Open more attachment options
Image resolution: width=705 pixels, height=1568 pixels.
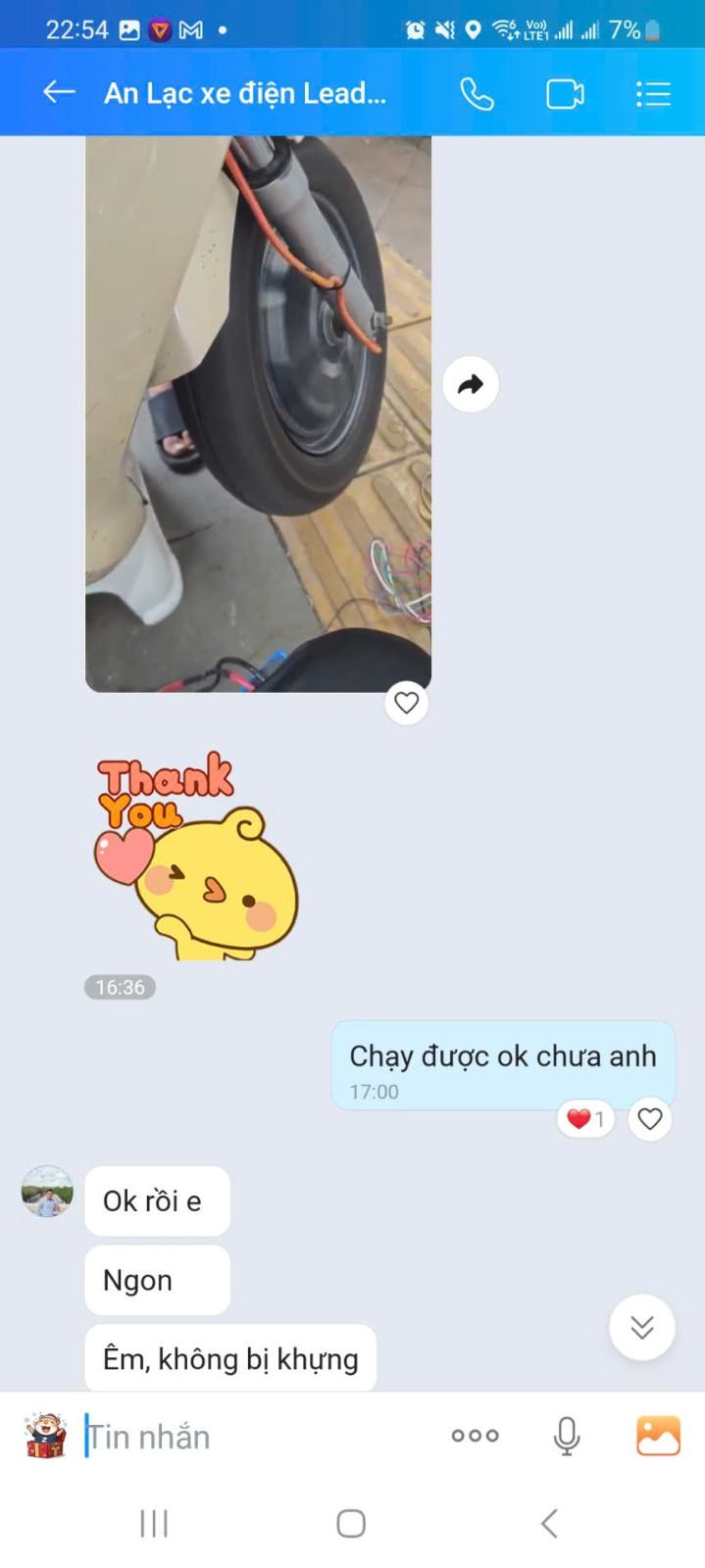(x=475, y=1437)
